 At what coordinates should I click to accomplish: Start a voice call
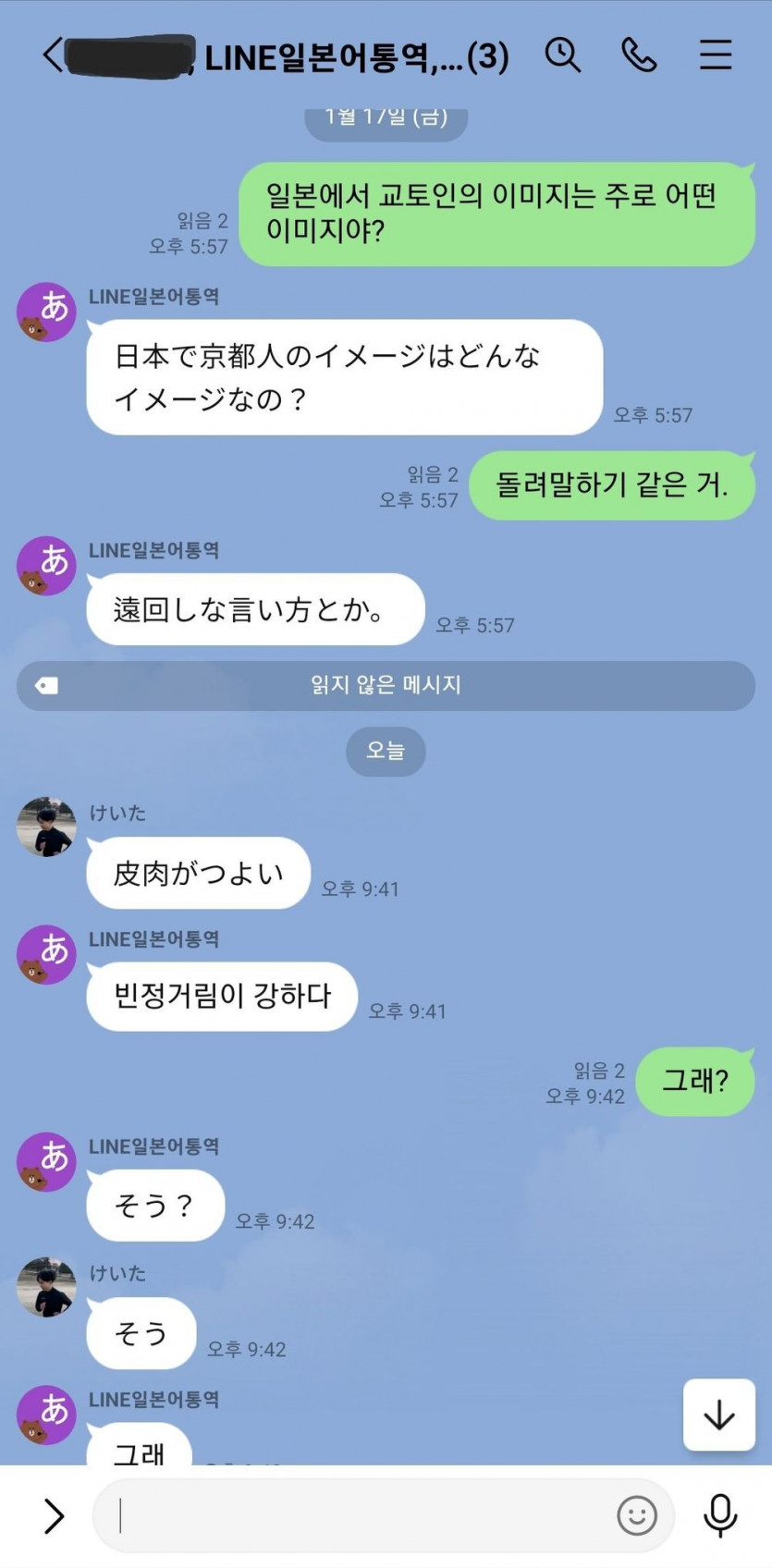pos(638,55)
